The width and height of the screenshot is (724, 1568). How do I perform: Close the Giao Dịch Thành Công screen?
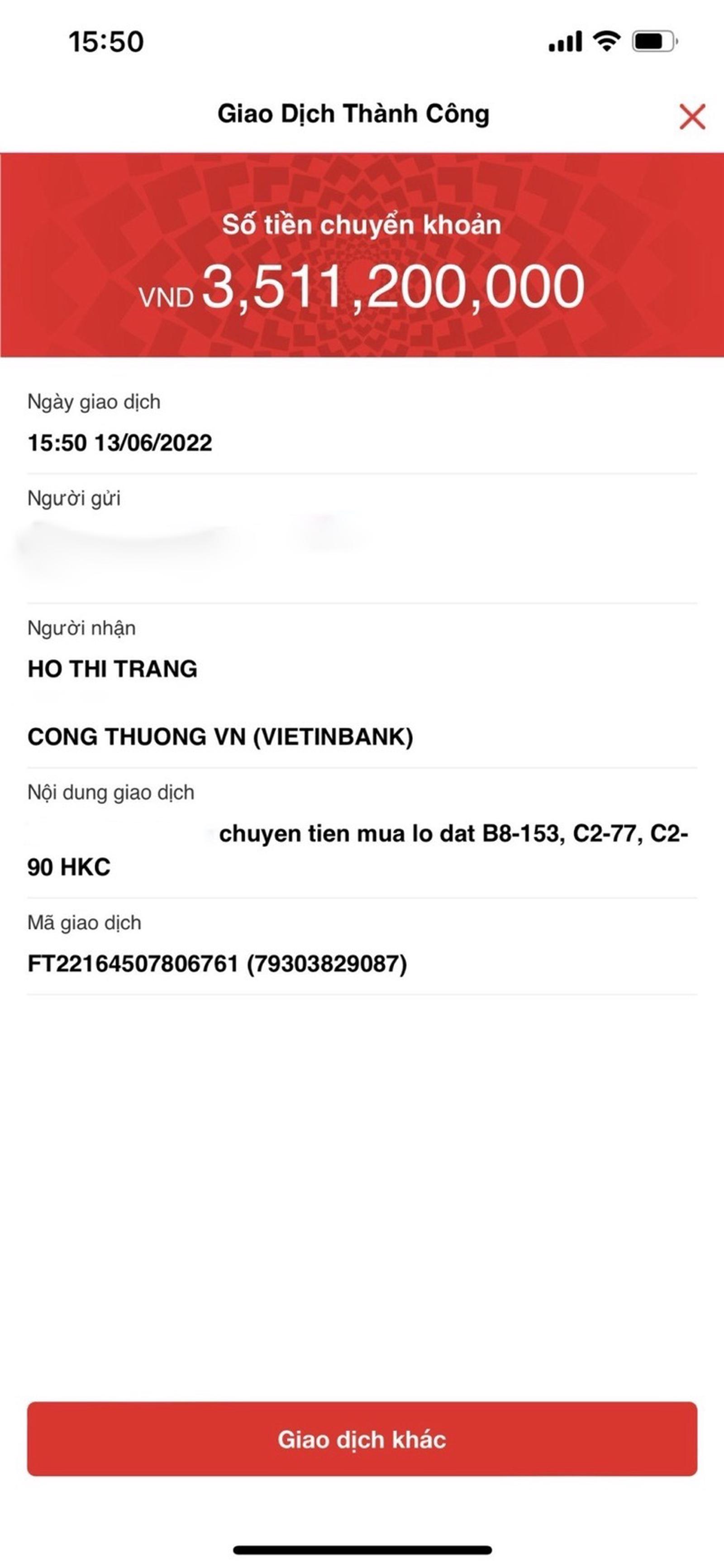[692, 116]
